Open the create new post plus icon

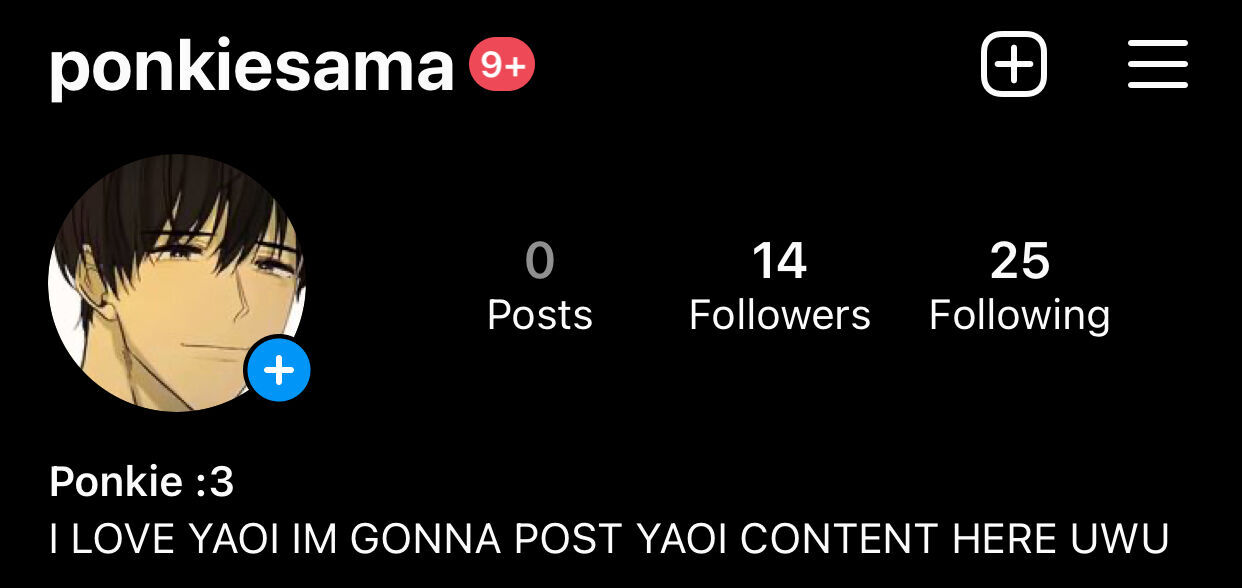[1013, 65]
